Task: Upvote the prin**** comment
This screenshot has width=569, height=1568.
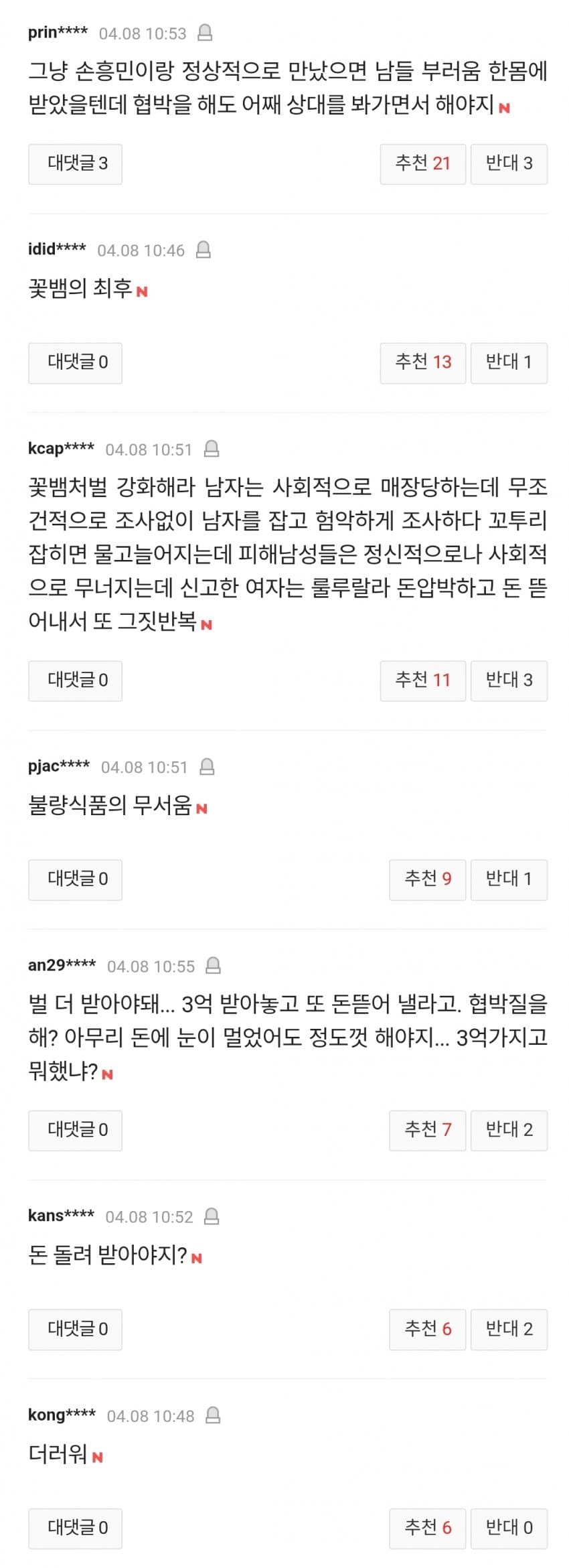Action: click(422, 163)
